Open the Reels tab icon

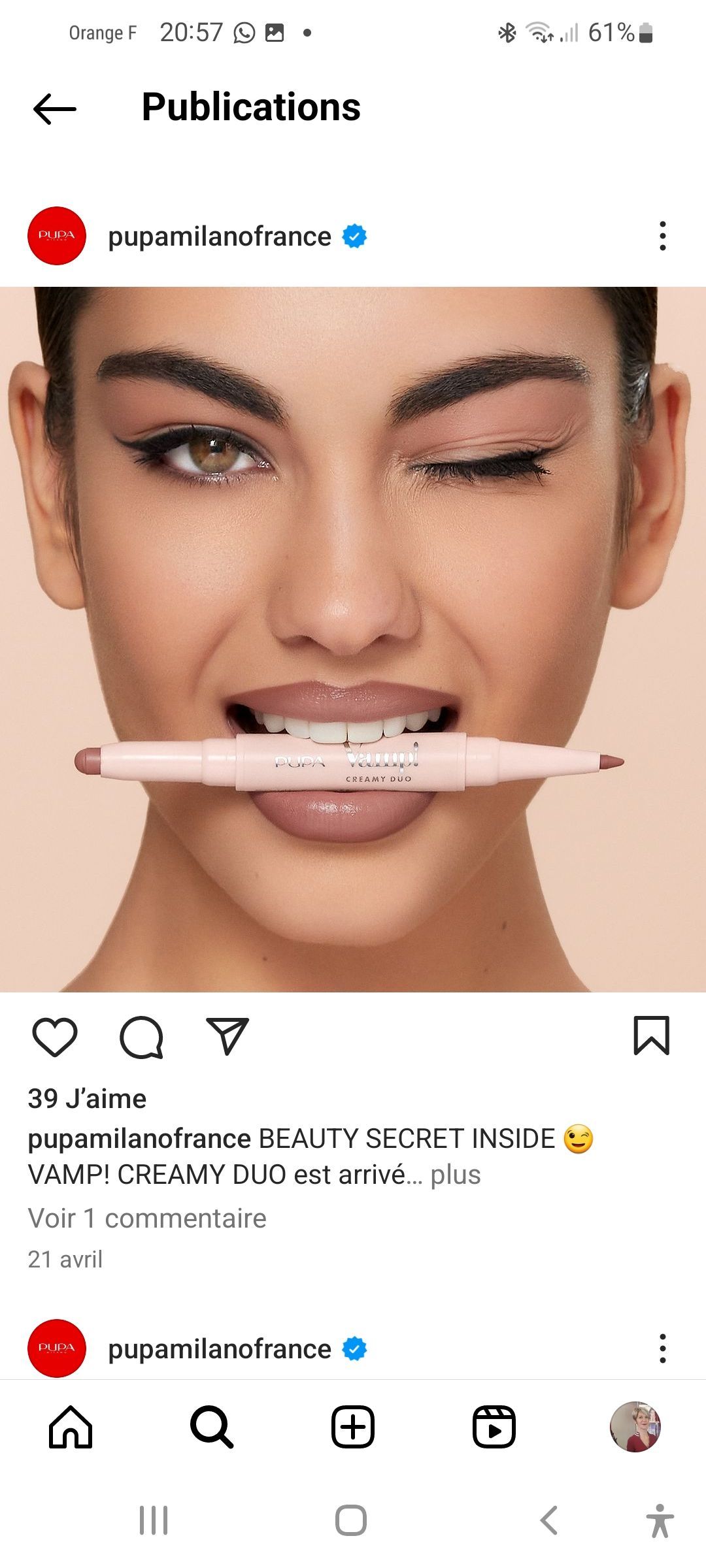click(x=494, y=1426)
